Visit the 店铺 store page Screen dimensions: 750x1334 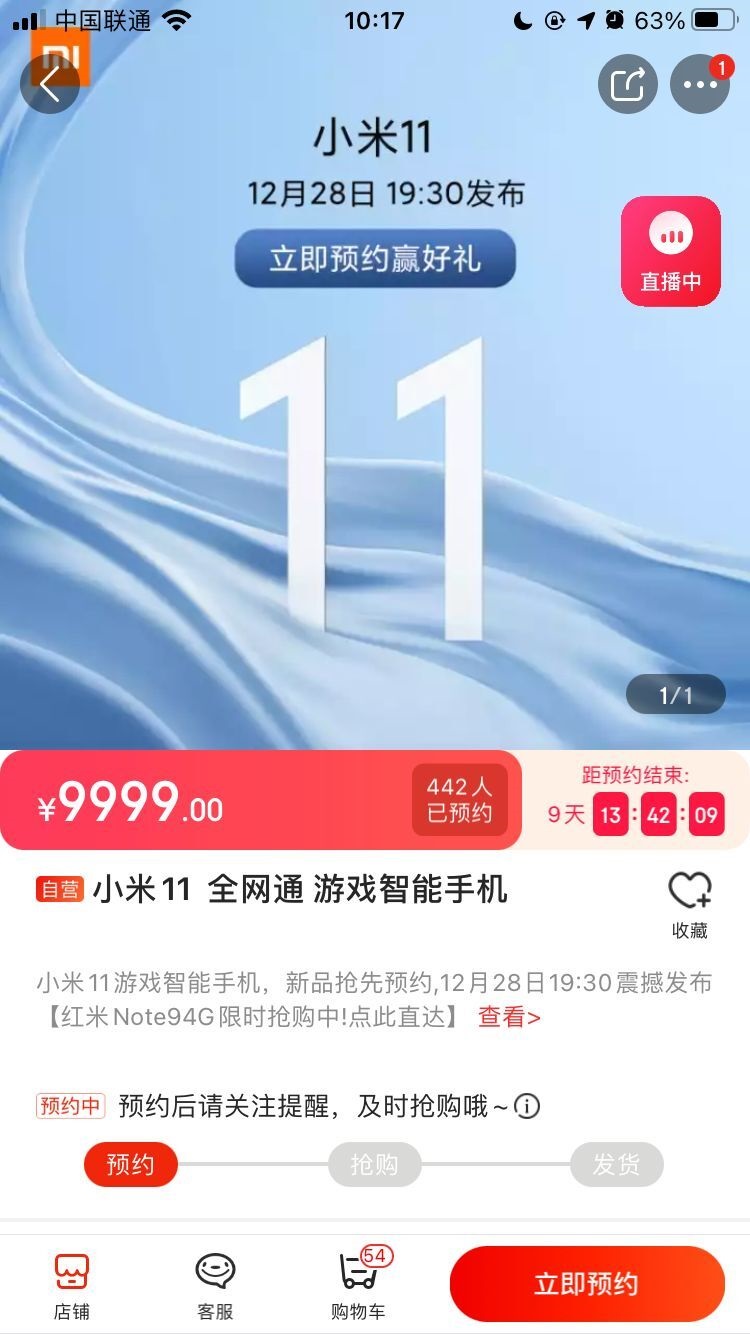pyautogui.click(x=71, y=1285)
